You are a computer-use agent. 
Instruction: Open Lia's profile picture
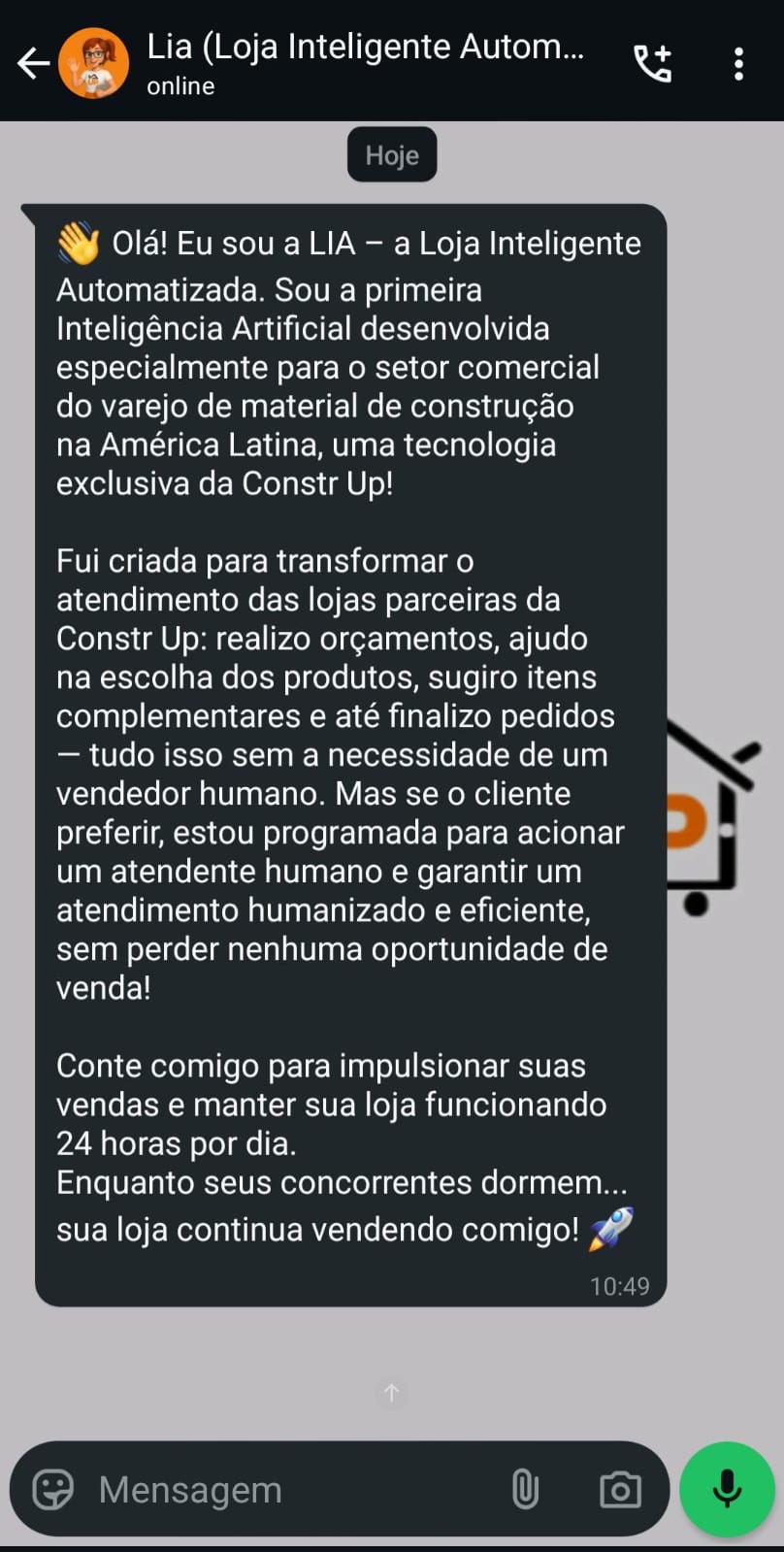point(93,63)
